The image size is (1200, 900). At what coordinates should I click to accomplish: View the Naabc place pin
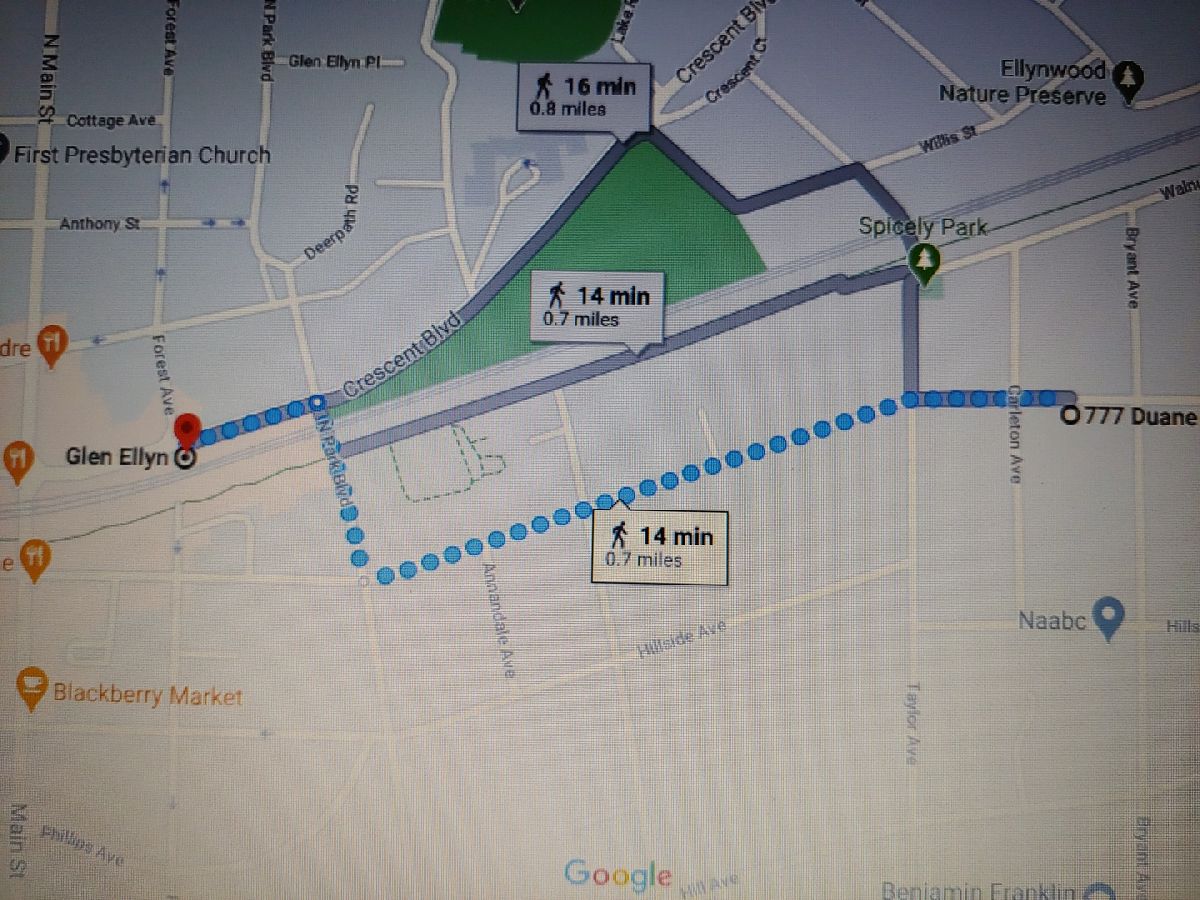coord(1106,618)
